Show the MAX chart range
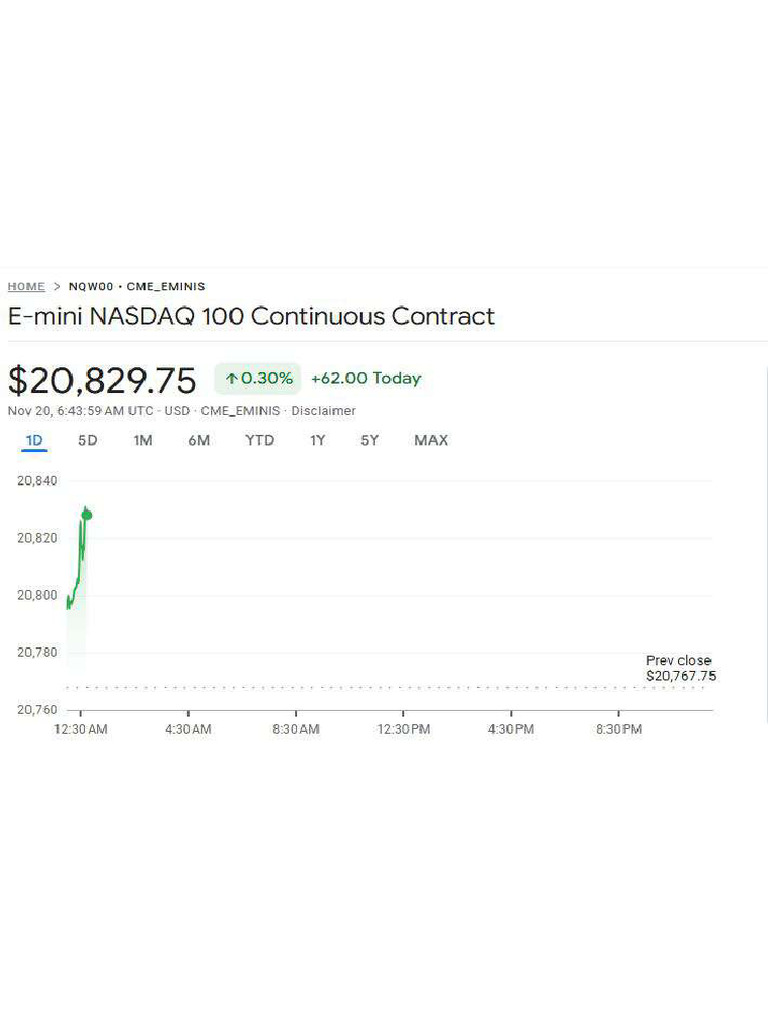The height and width of the screenshot is (1024, 768). pos(431,440)
